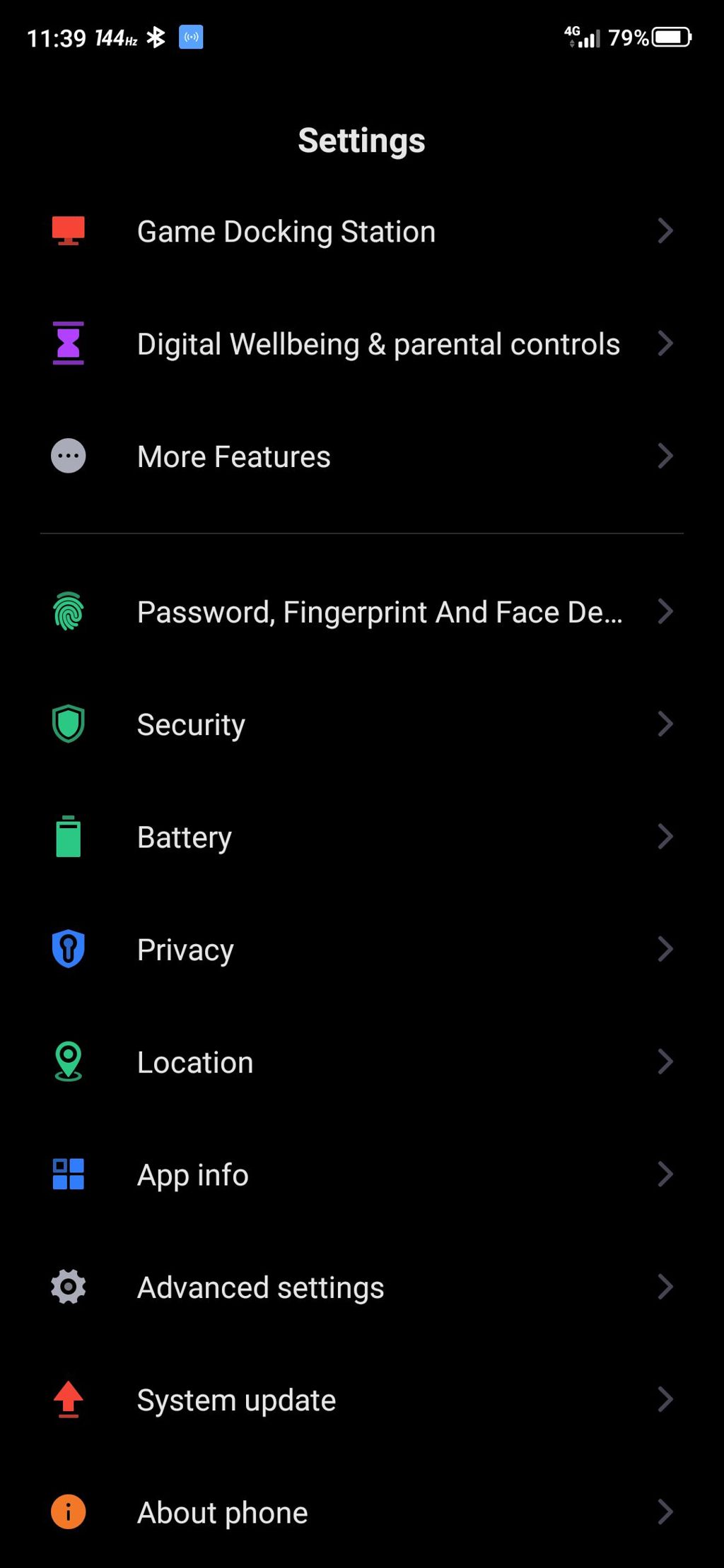724x1568 pixels.
Task: Open the Security settings
Action: 191,724
